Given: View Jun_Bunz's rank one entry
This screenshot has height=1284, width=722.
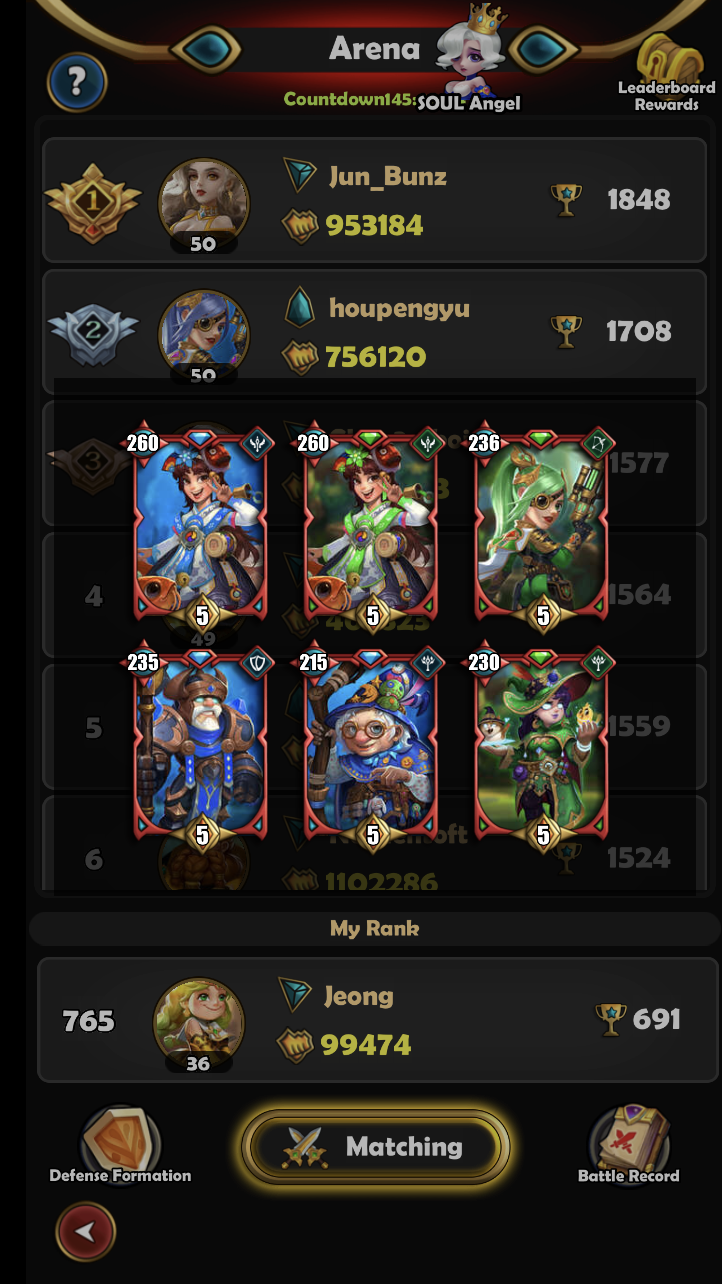Looking at the screenshot, I should tap(374, 201).
